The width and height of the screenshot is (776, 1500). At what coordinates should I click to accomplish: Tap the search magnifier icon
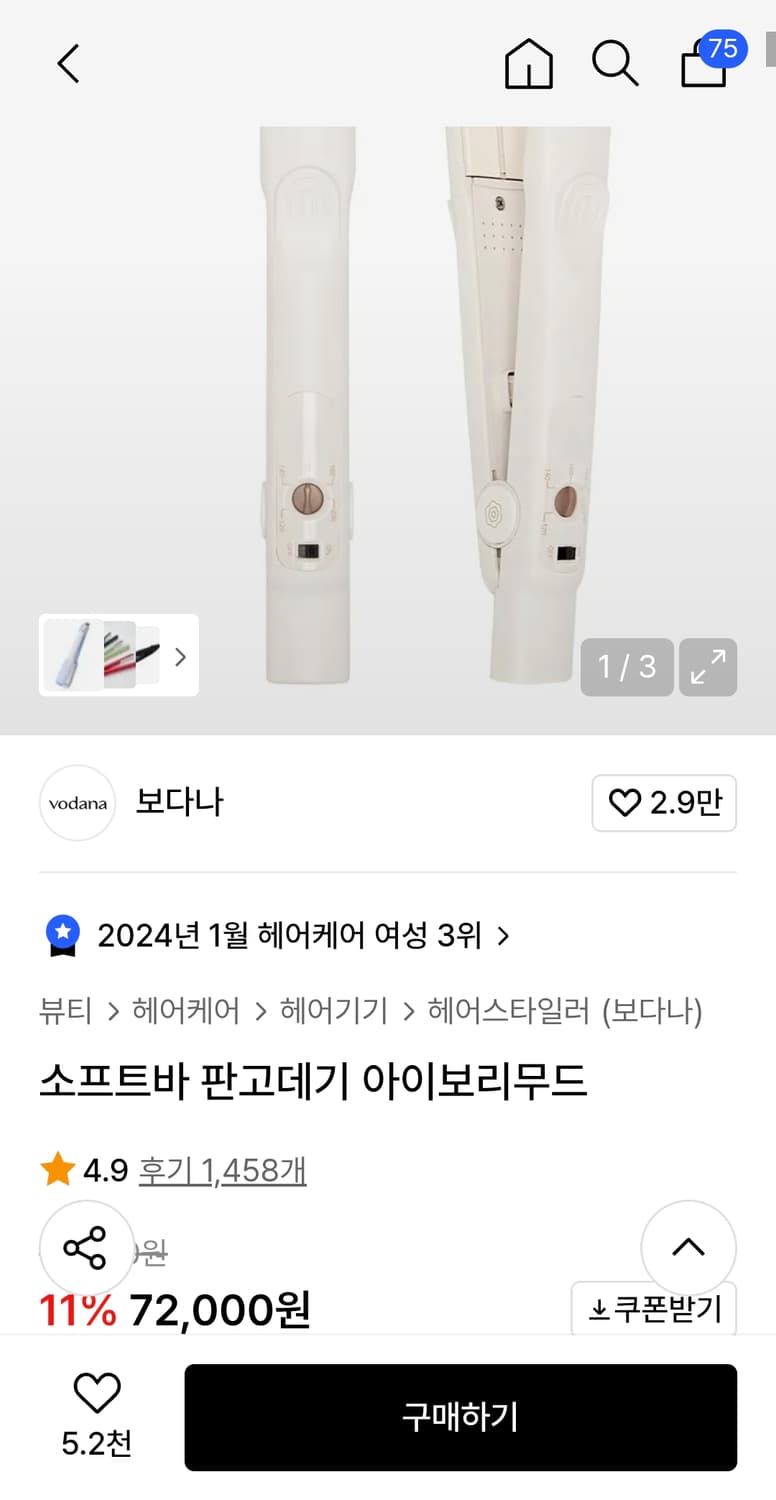(x=616, y=63)
